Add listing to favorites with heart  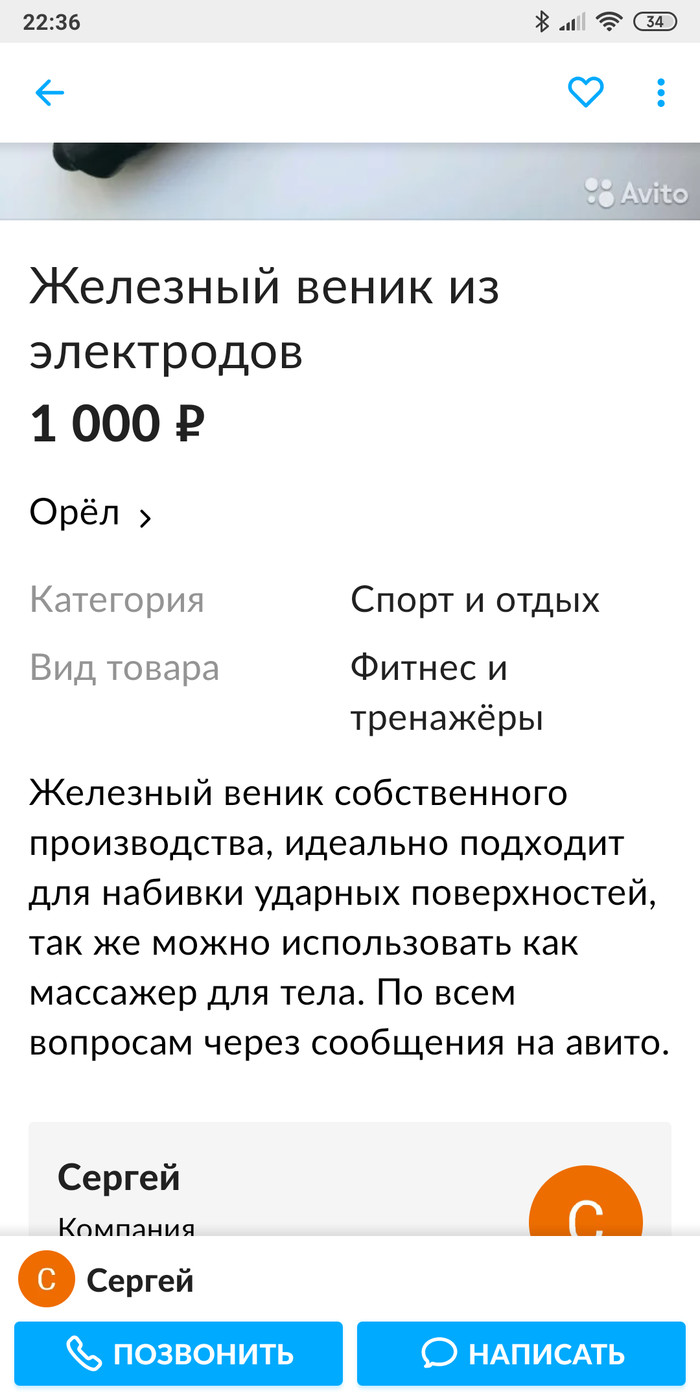pos(585,93)
